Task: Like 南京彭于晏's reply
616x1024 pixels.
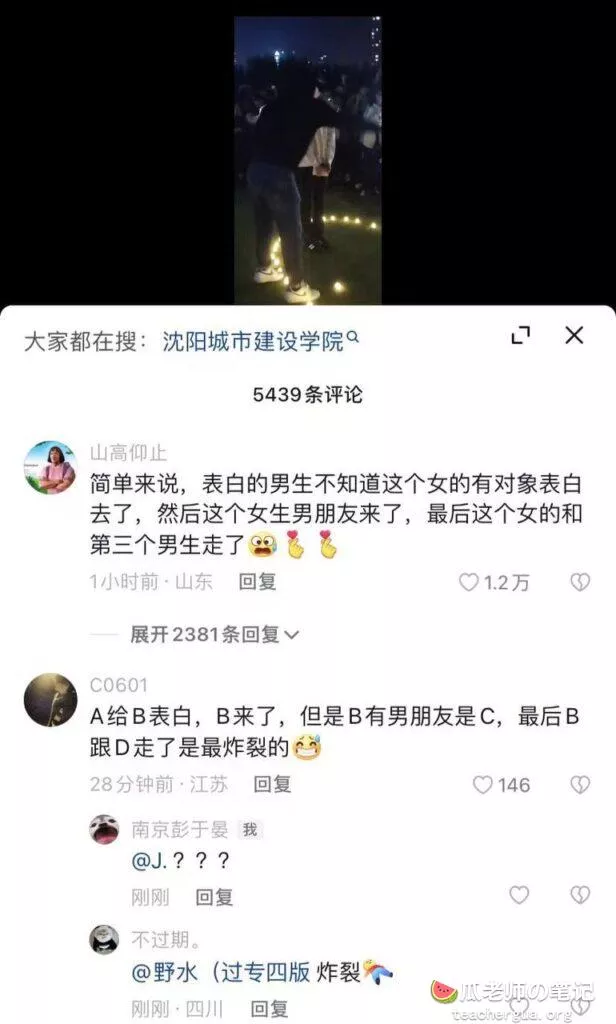Action: (x=519, y=896)
